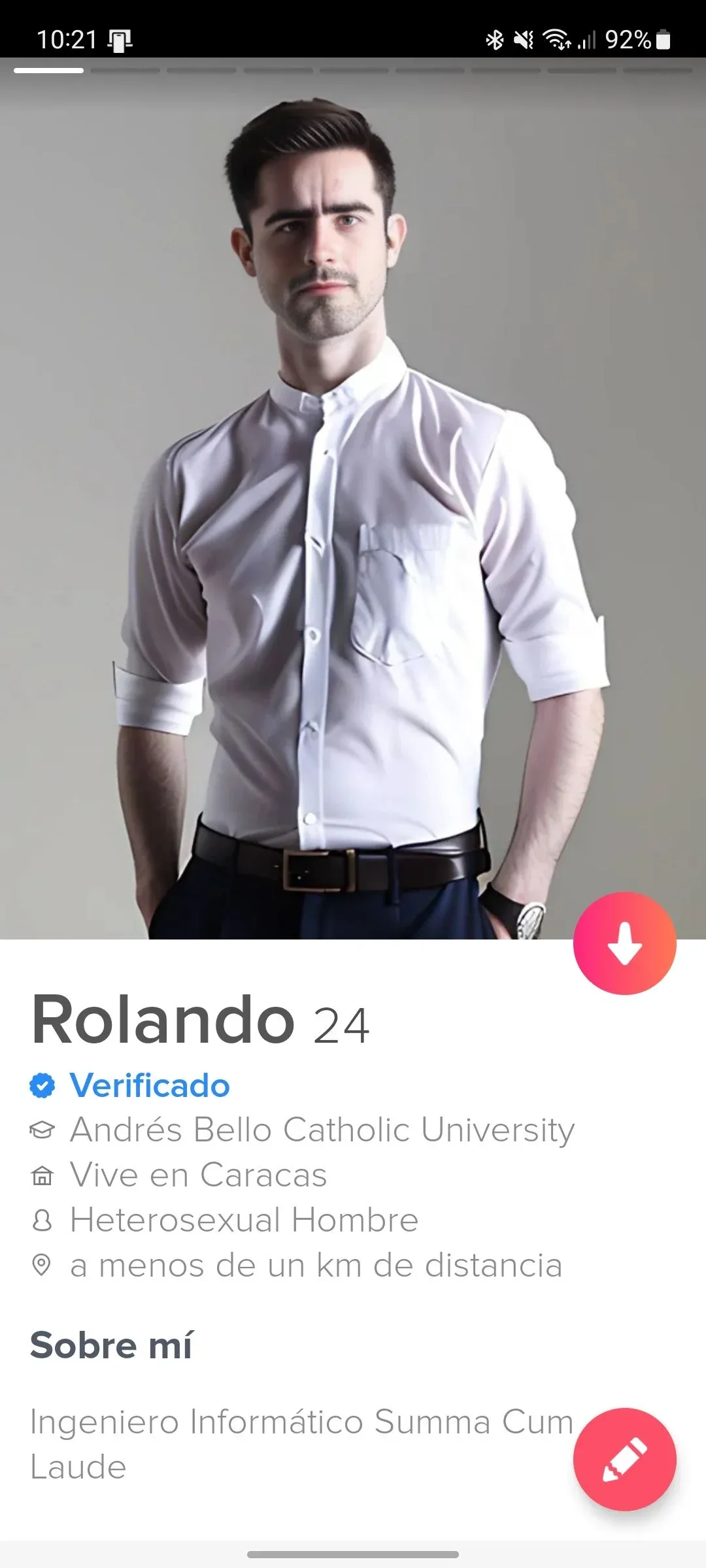Collapse profile with the down arrow button
The height and width of the screenshot is (1568, 706).
(x=624, y=943)
